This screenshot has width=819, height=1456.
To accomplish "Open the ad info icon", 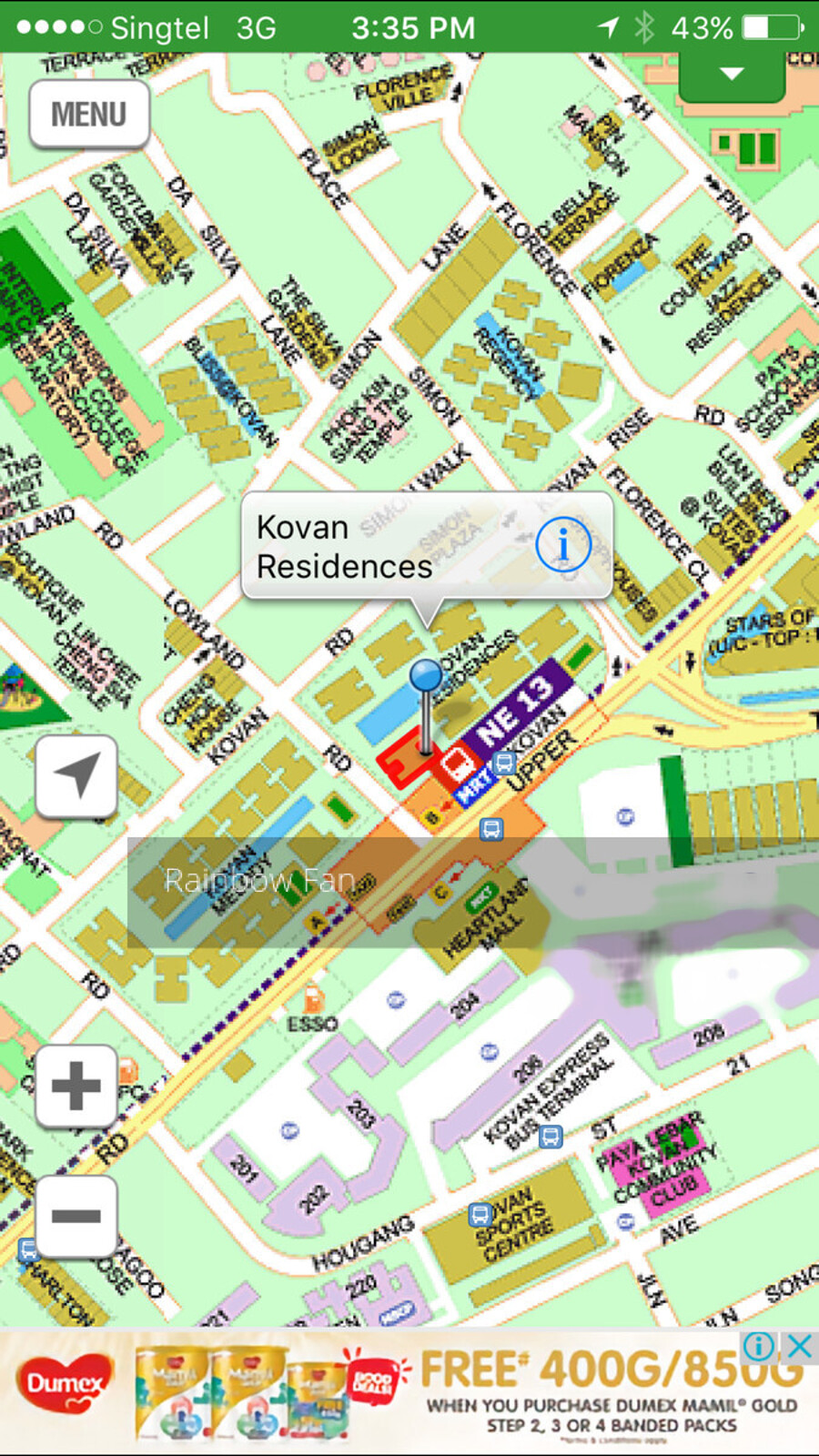I will click(x=759, y=1345).
